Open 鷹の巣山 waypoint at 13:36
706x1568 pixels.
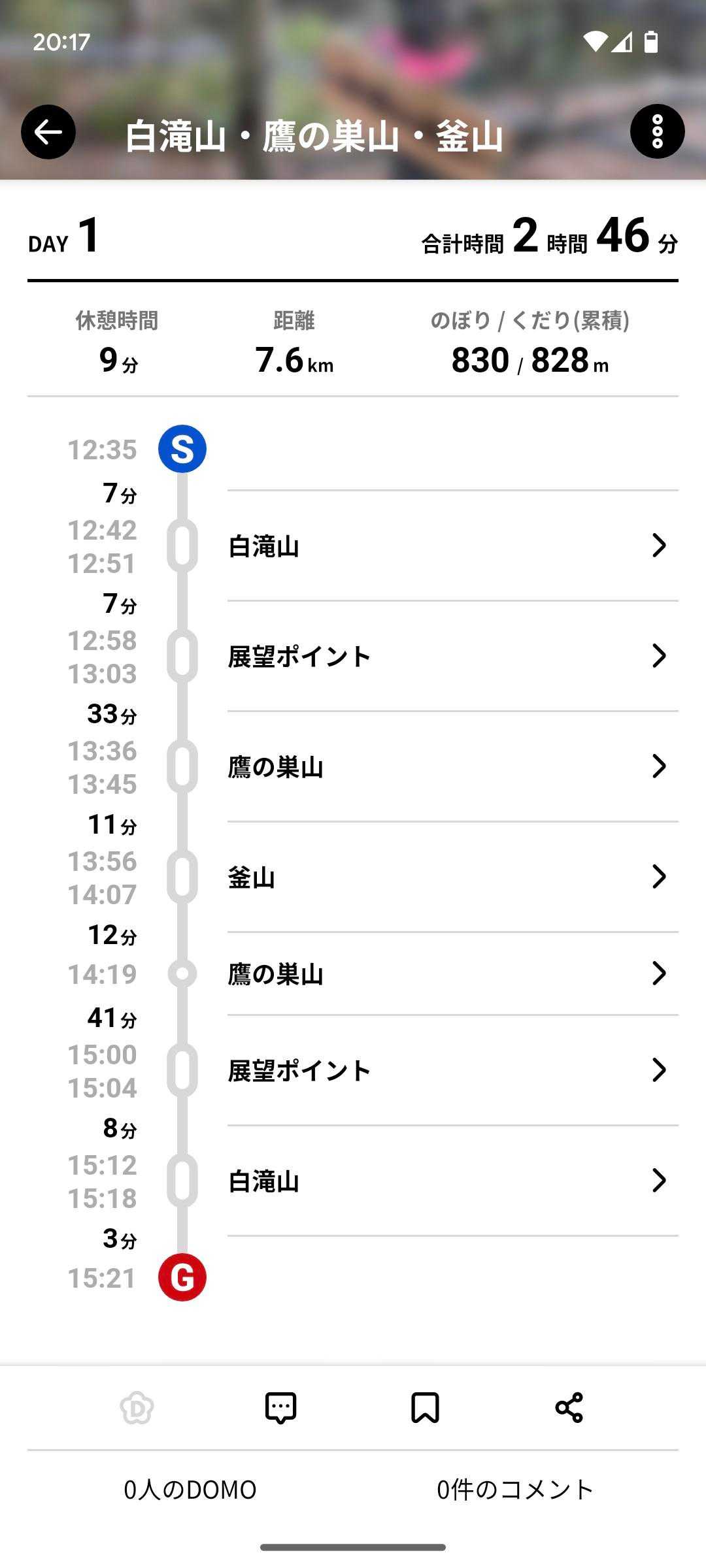click(452, 766)
